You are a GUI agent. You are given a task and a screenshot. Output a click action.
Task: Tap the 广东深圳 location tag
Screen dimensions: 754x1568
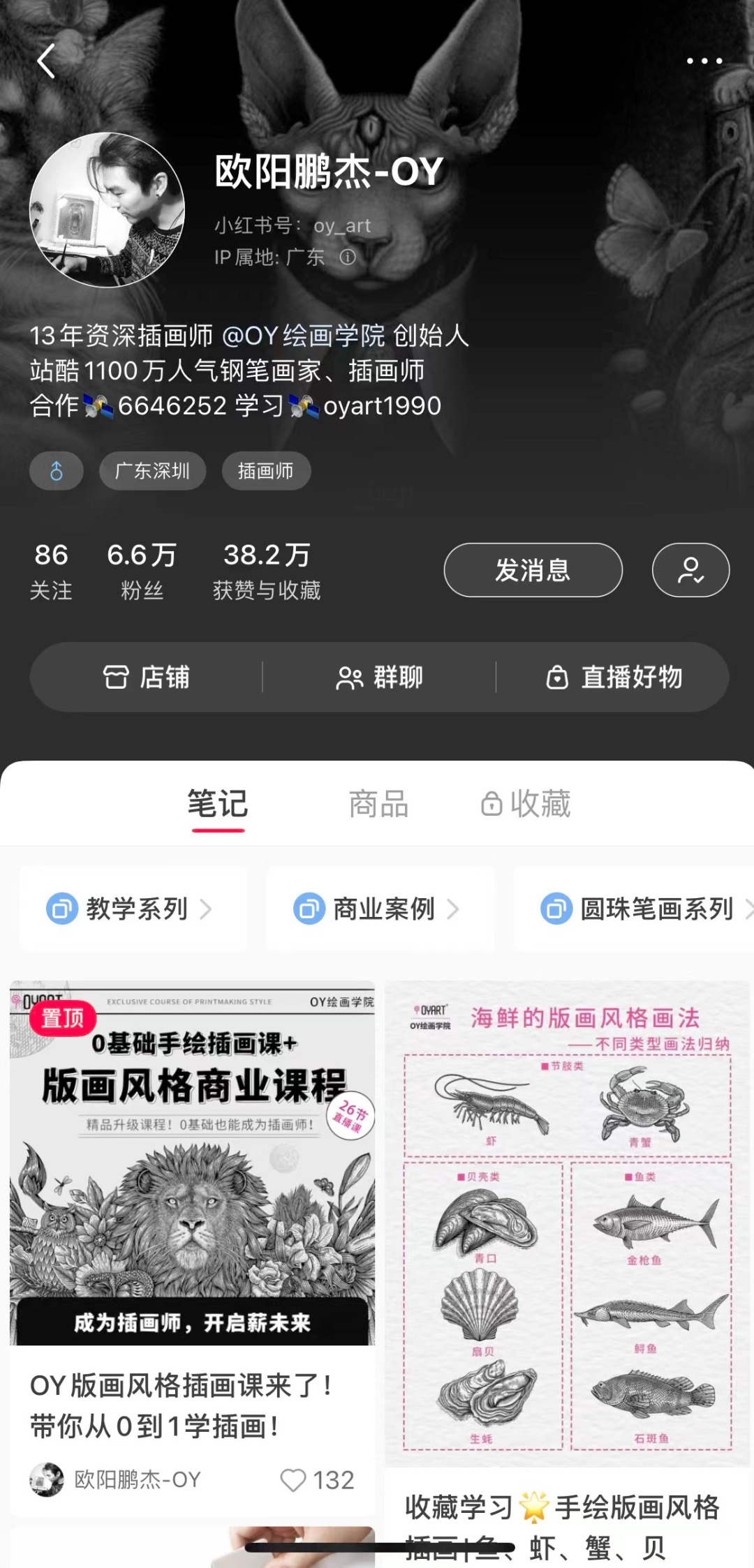click(152, 470)
